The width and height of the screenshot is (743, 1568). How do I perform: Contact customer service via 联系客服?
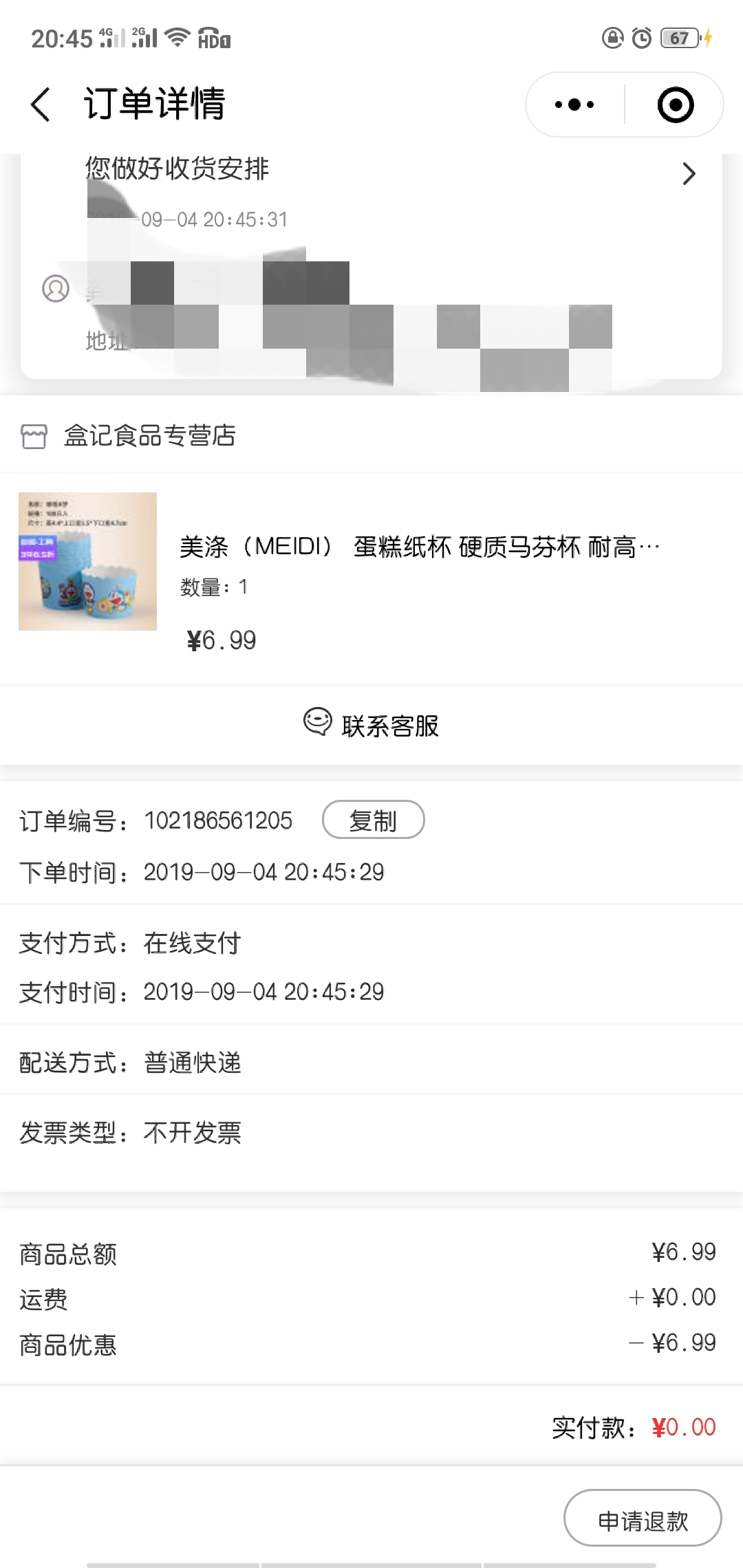click(x=371, y=725)
